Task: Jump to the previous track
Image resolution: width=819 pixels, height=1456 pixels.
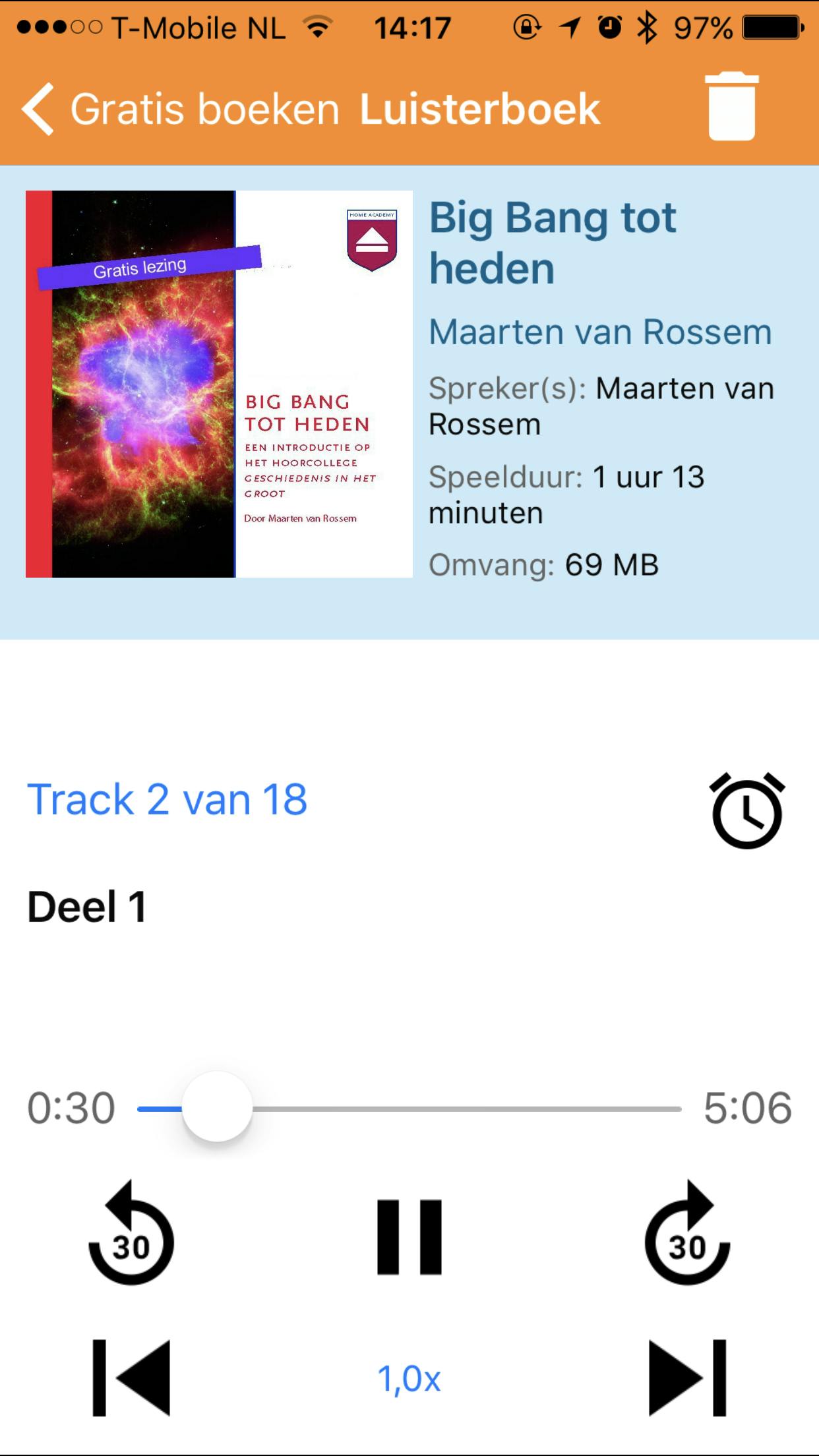Action: tap(131, 1378)
